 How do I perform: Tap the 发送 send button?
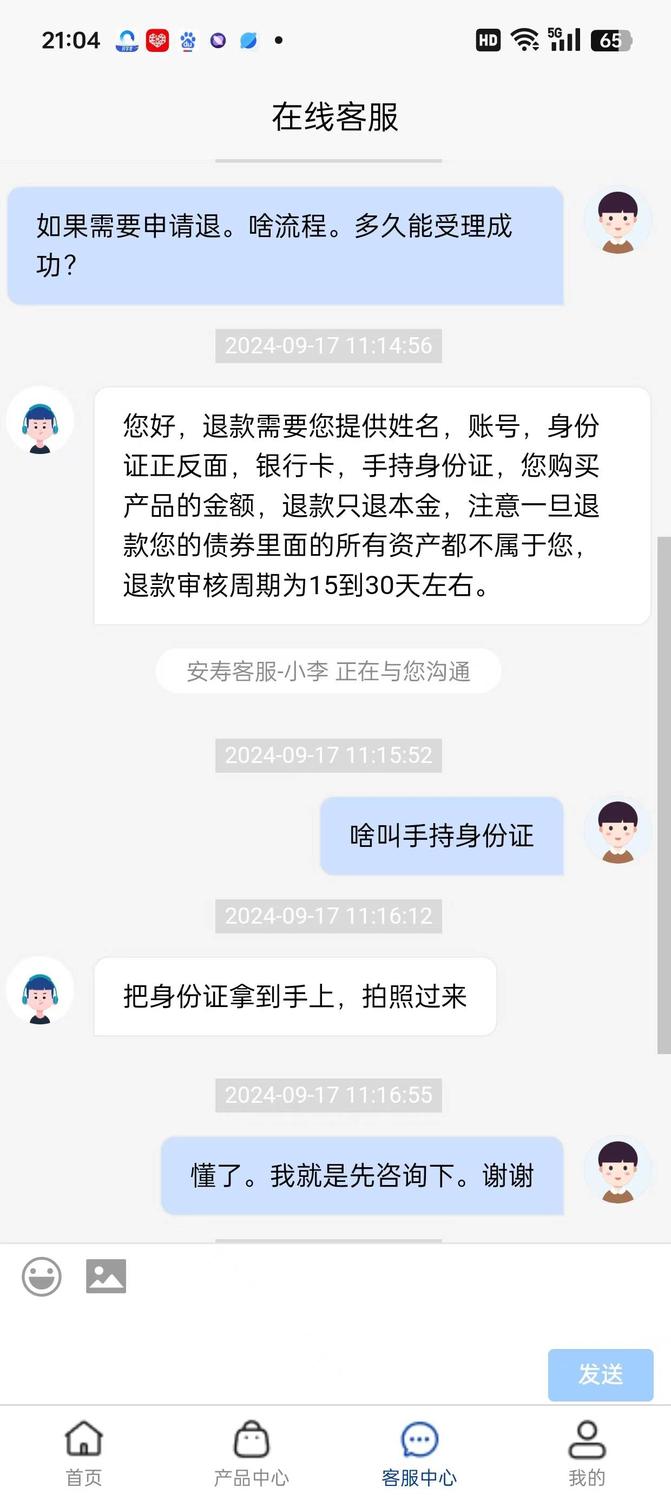tap(600, 1374)
